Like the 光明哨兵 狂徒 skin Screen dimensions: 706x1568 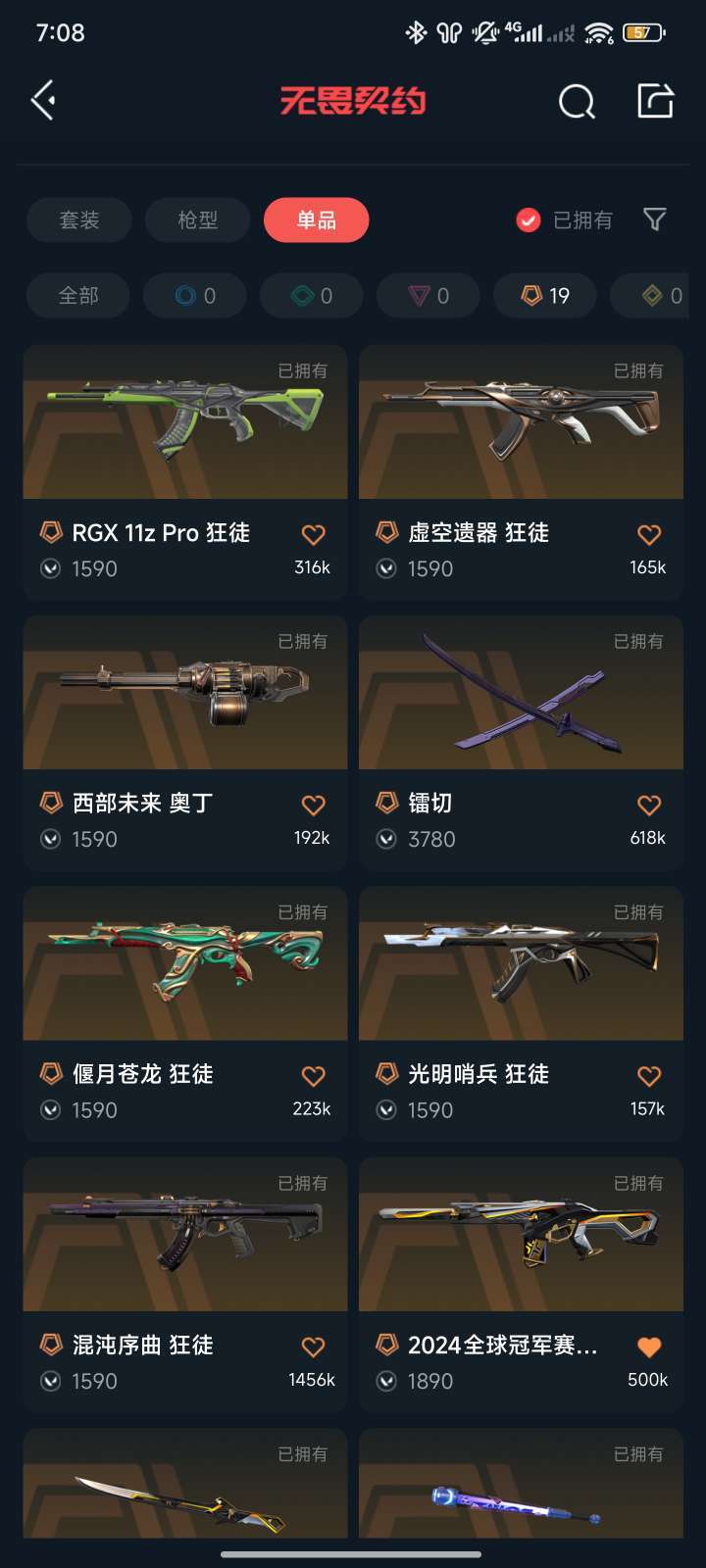point(649,1076)
